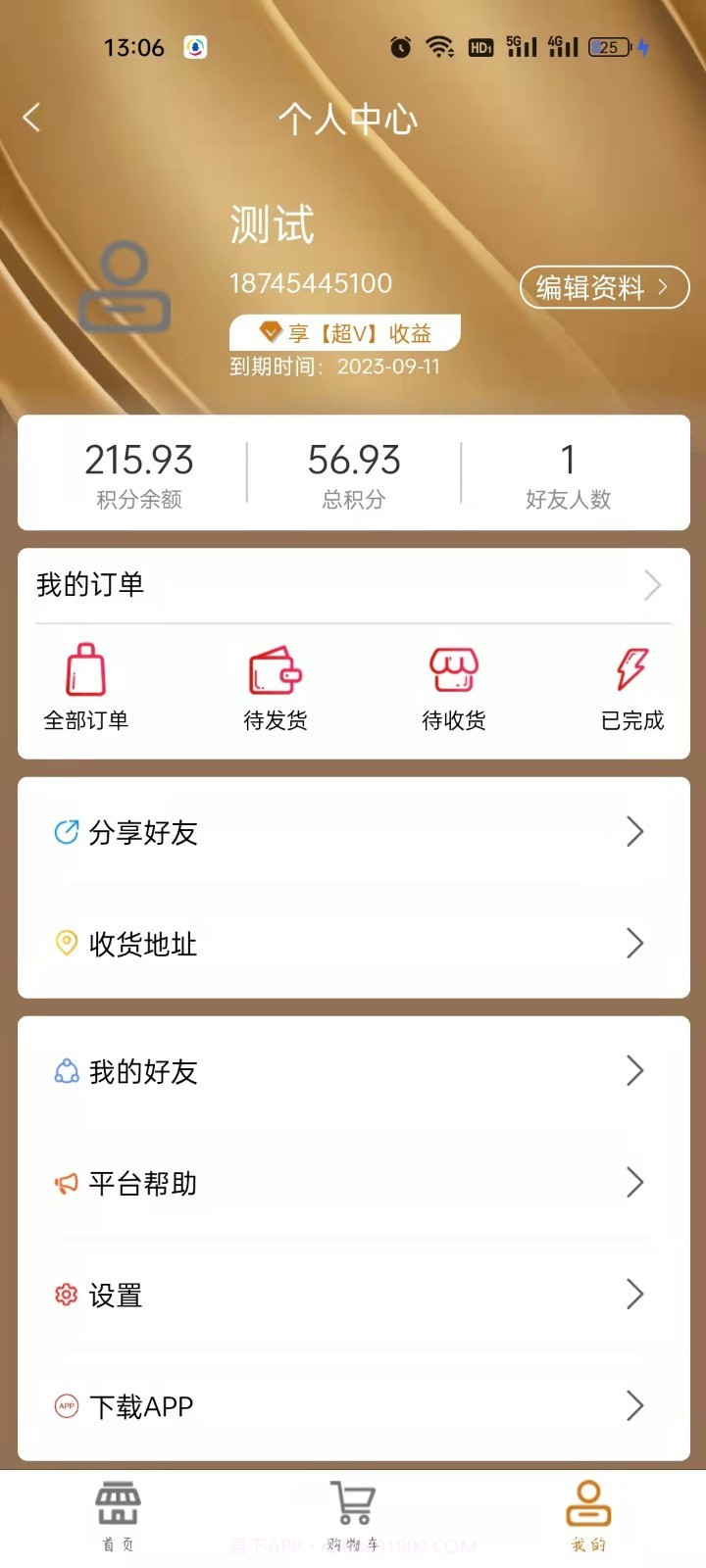
Task: Select the 收货地址 location pin icon
Action: [x=66, y=944]
